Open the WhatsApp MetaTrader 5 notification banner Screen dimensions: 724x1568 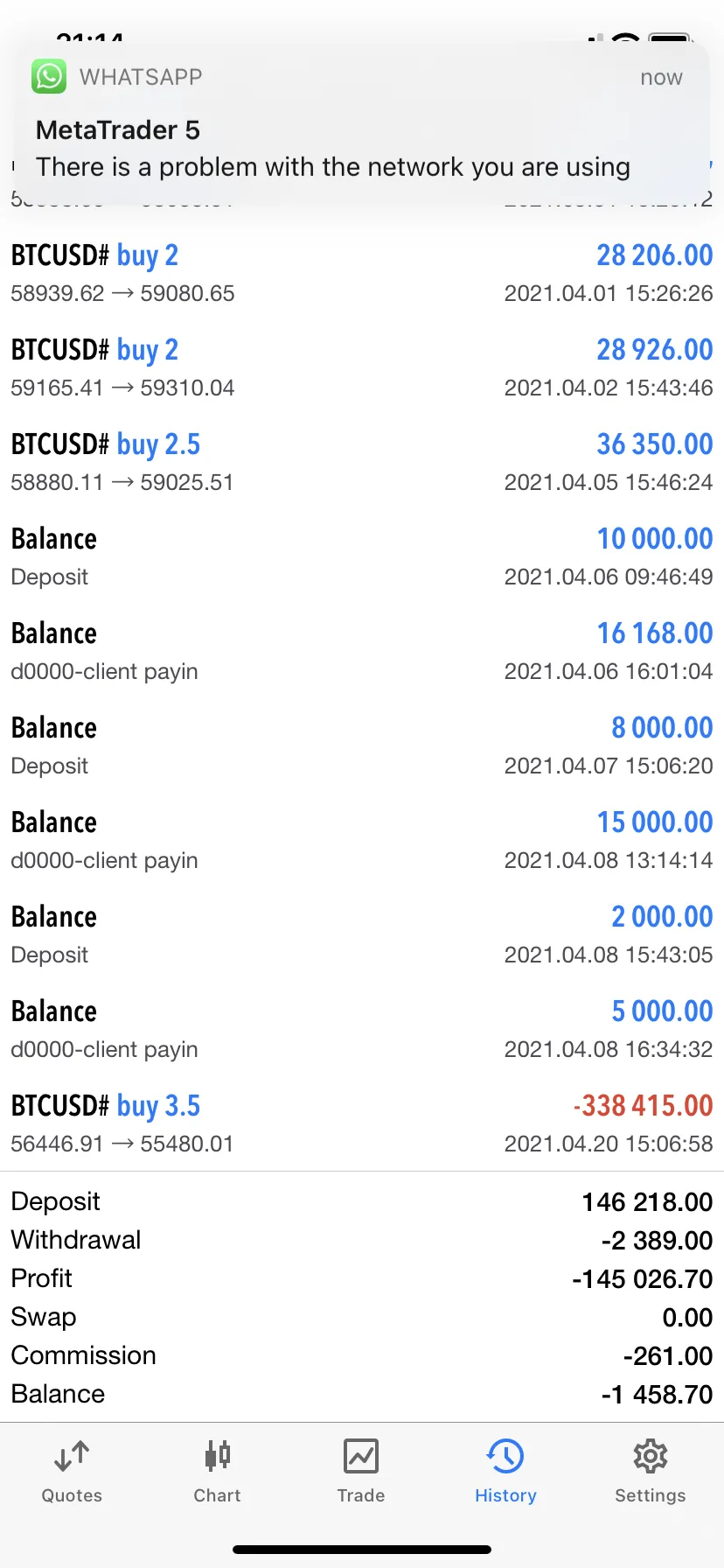point(361,122)
